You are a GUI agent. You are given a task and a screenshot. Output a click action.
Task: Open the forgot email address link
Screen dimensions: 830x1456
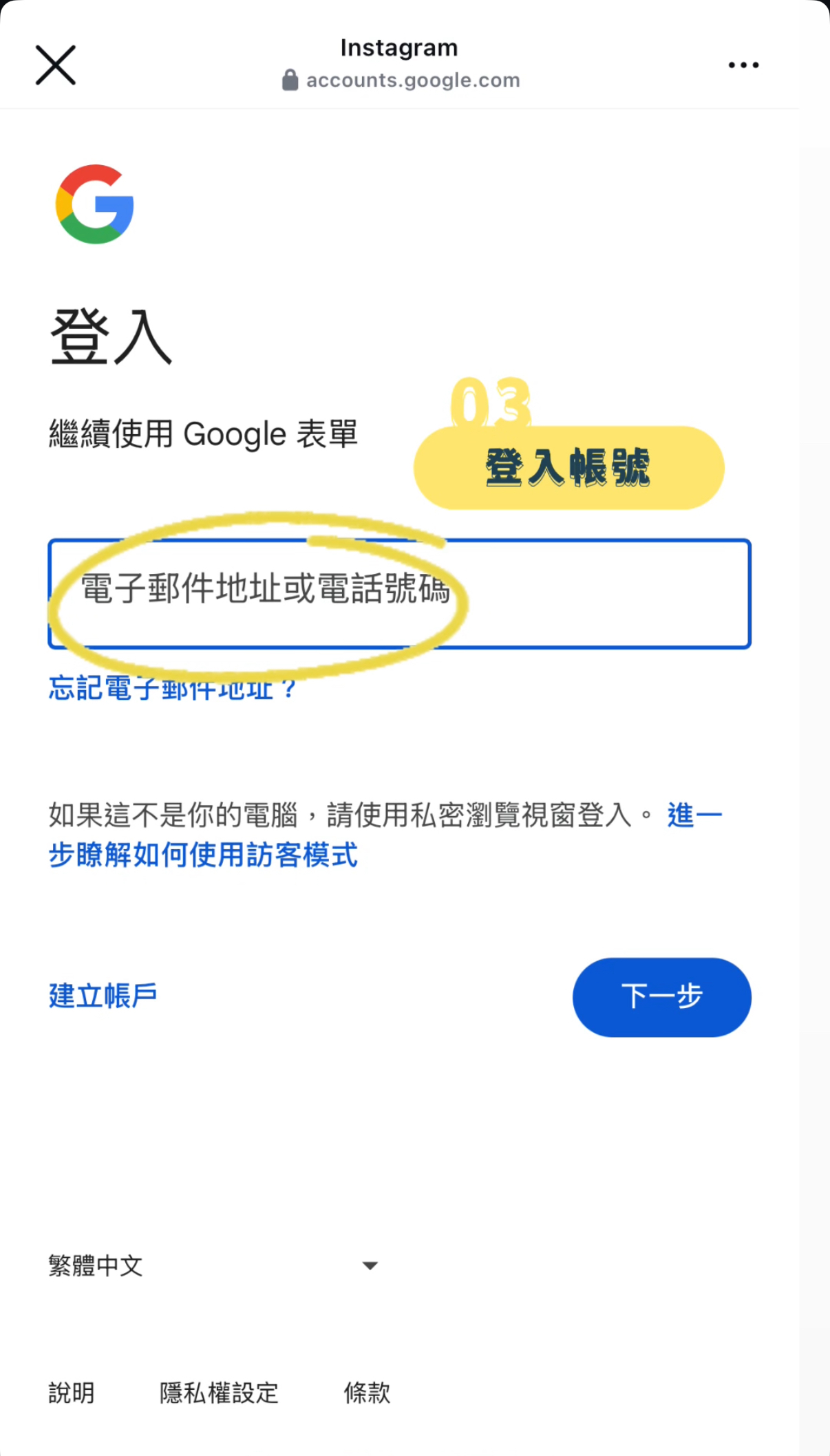[x=172, y=689]
